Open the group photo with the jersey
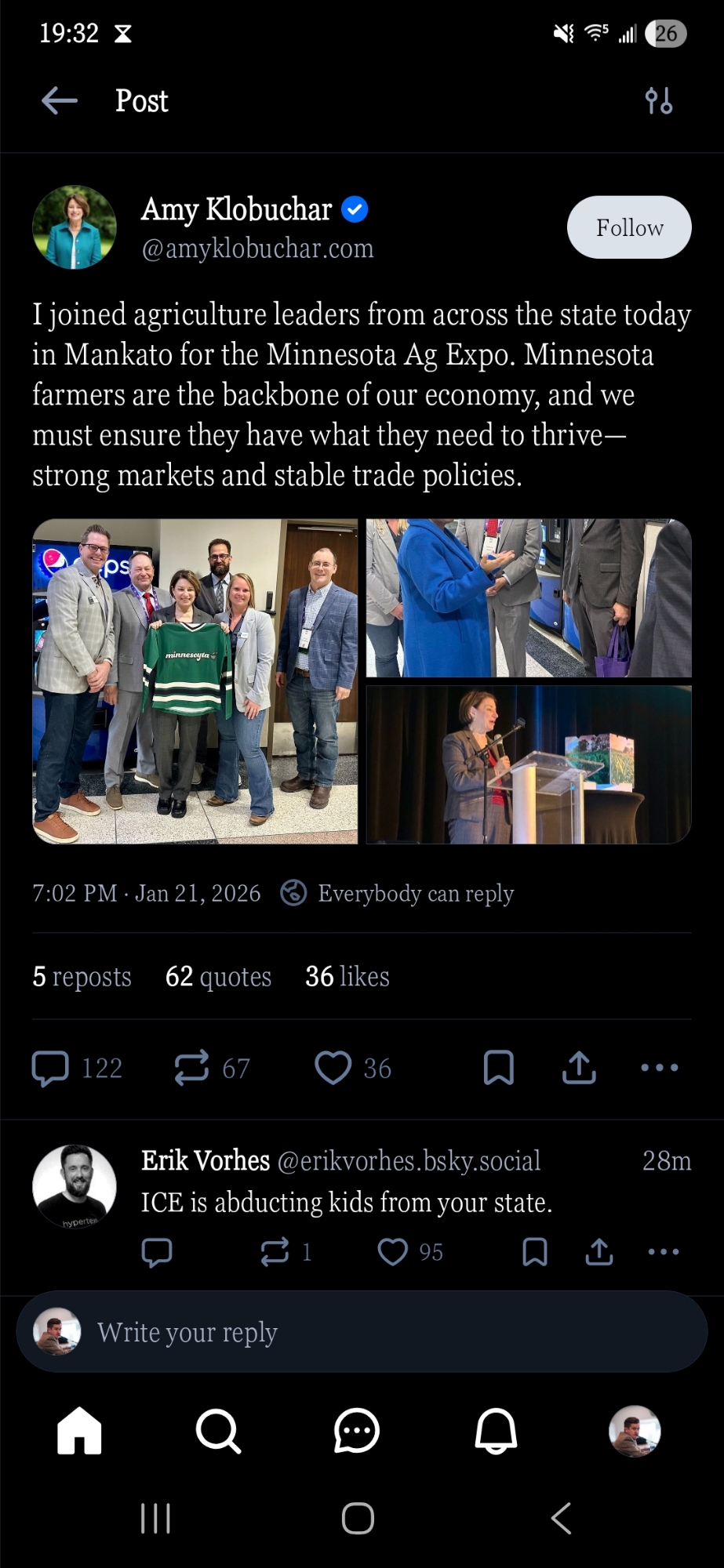This screenshot has height=1568, width=724. (x=195, y=681)
